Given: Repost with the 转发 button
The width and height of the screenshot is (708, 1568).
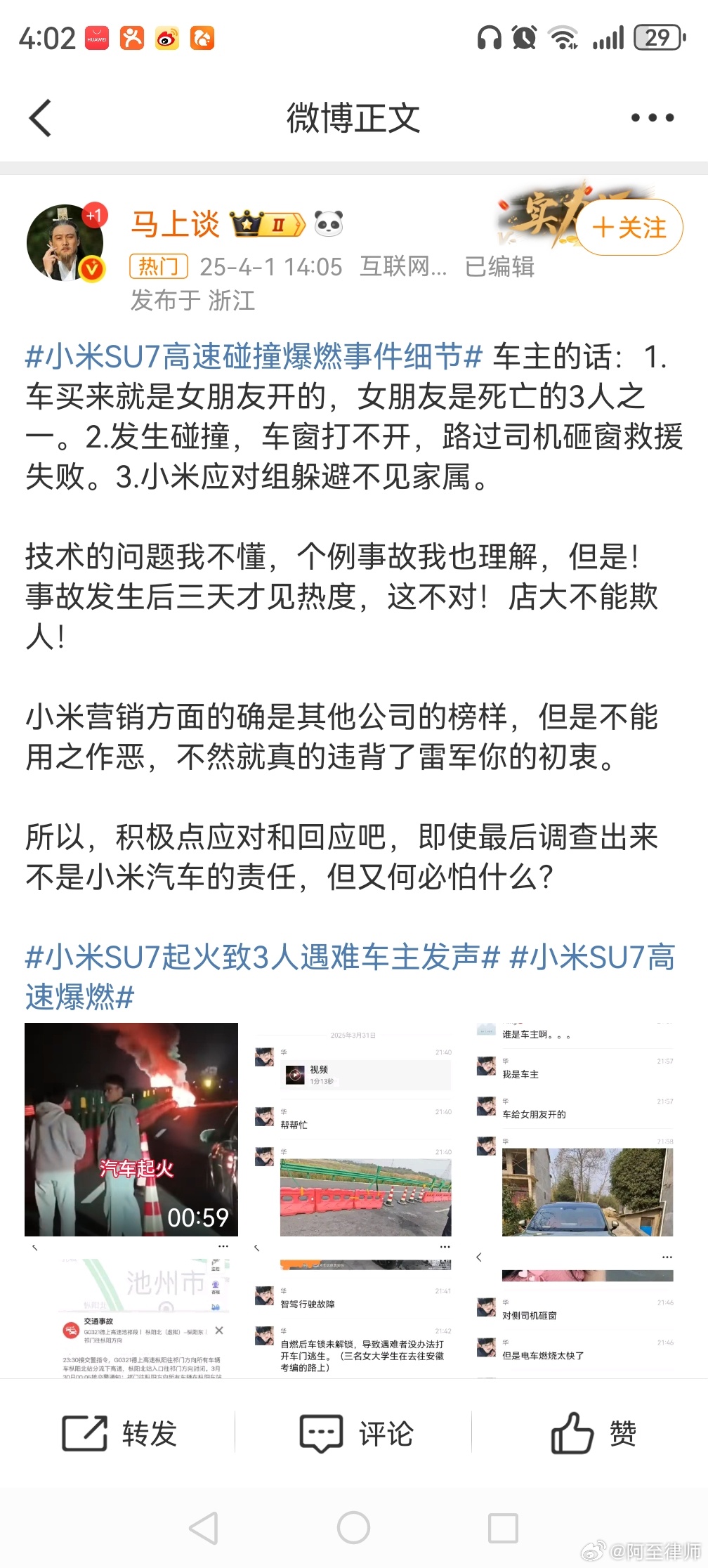Looking at the screenshot, I should point(119,1433).
